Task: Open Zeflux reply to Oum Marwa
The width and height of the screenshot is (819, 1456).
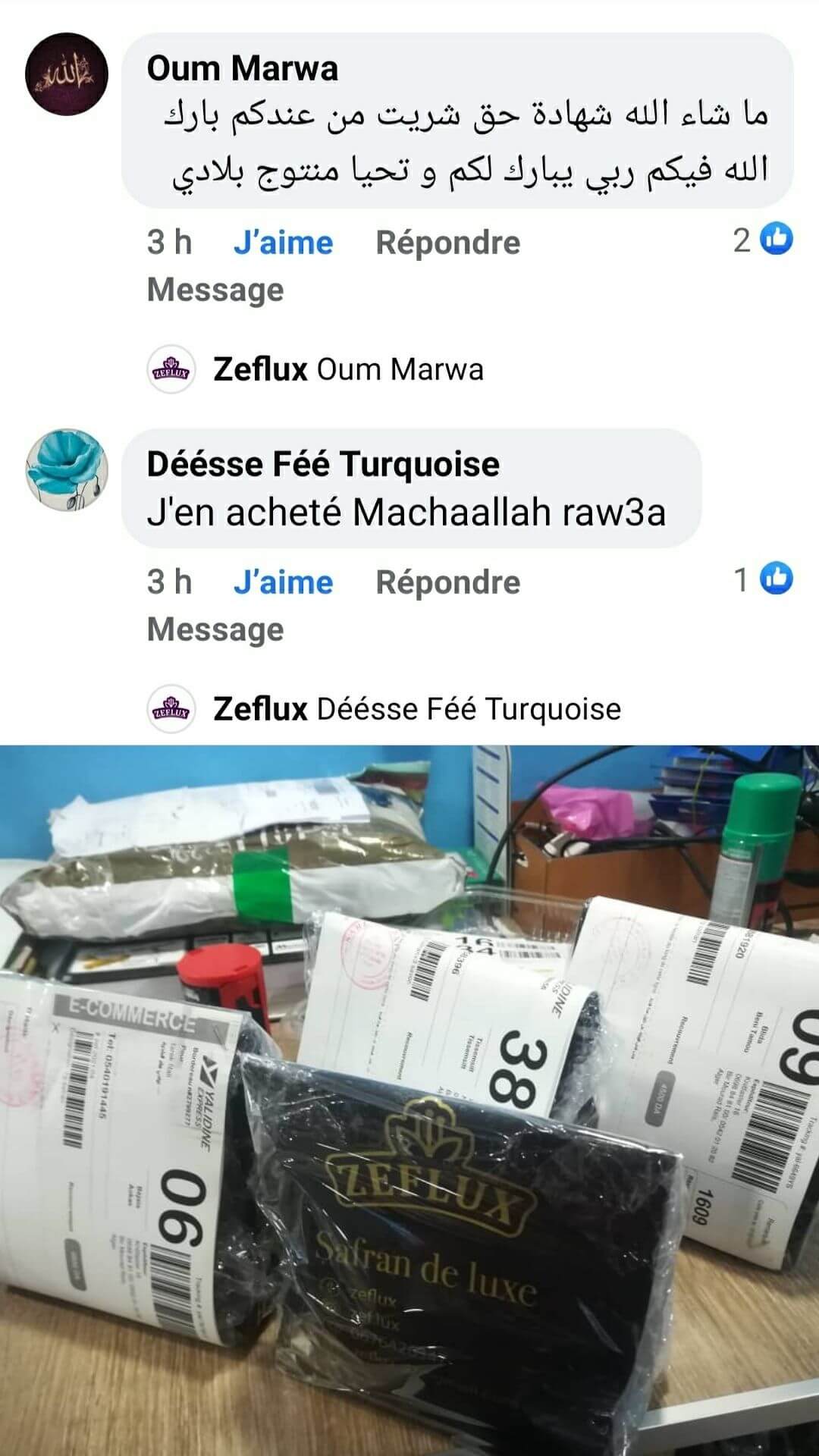Action: [347, 369]
